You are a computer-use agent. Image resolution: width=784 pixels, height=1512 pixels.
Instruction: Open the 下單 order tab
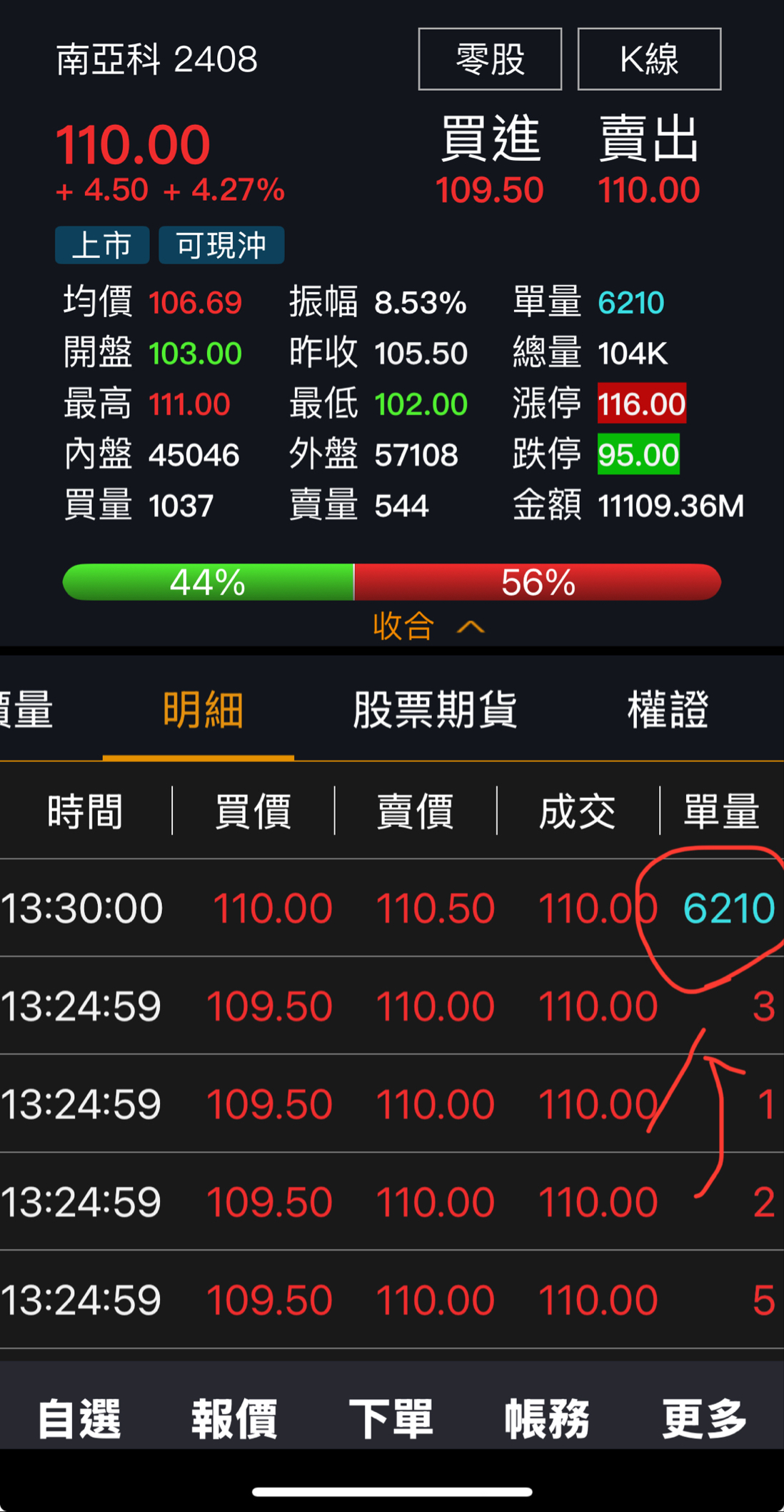click(391, 1418)
